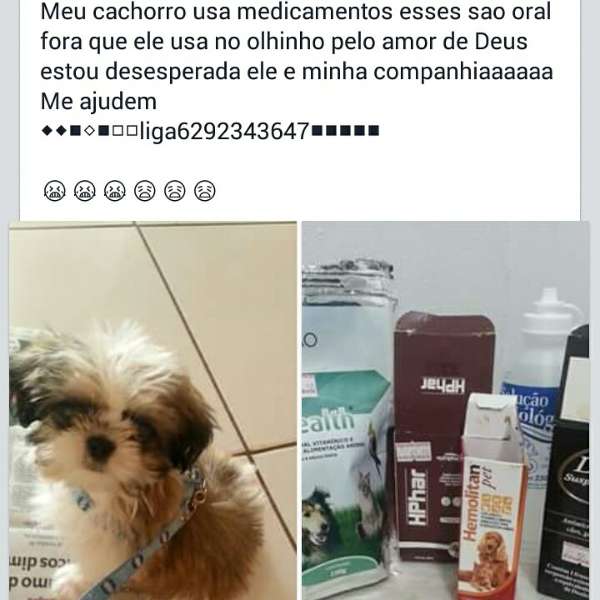Open the medications photo in the post
Viewport: 600px width, 600px height.
[445, 410]
